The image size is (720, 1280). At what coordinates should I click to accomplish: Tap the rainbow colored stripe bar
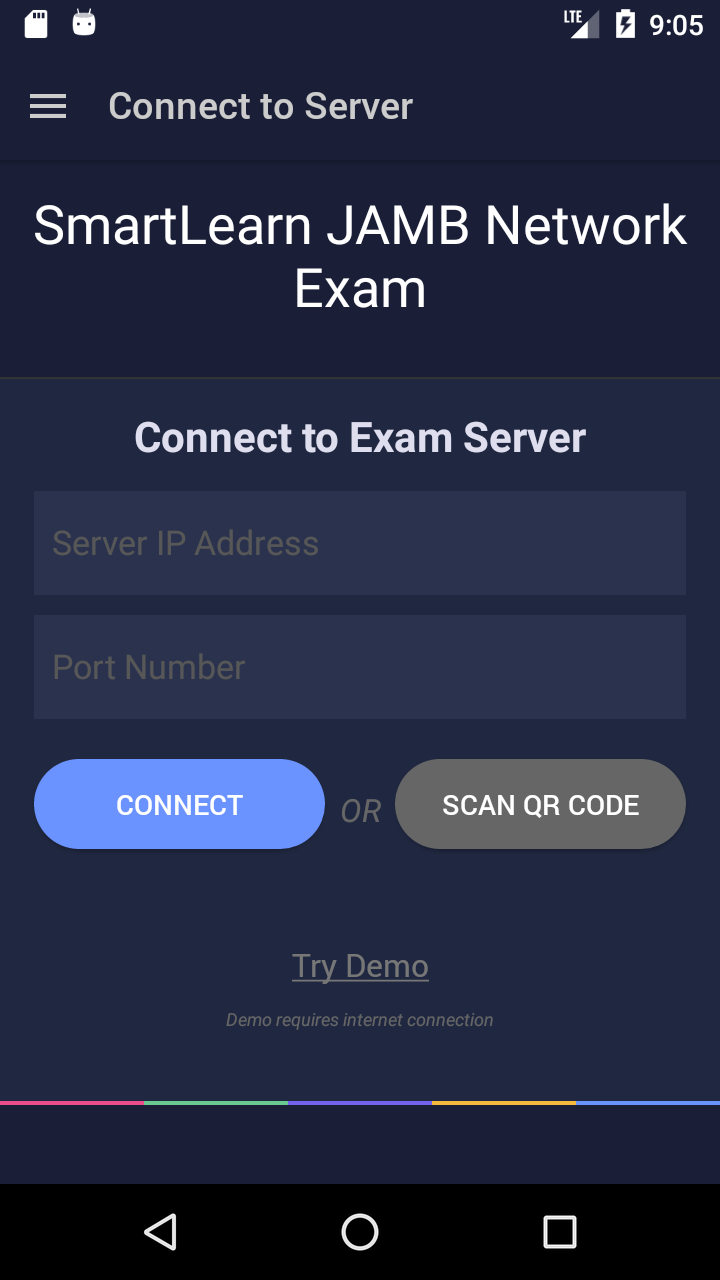(x=360, y=1103)
